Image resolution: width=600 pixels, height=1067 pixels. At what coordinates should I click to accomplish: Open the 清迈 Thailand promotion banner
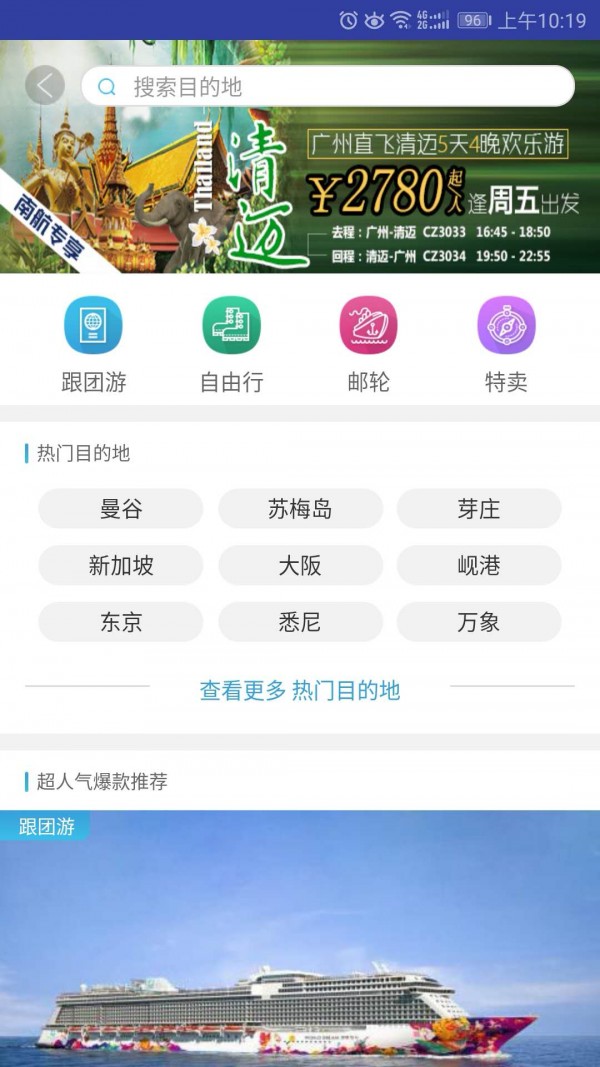pyautogui.click(x=300, y=190)
